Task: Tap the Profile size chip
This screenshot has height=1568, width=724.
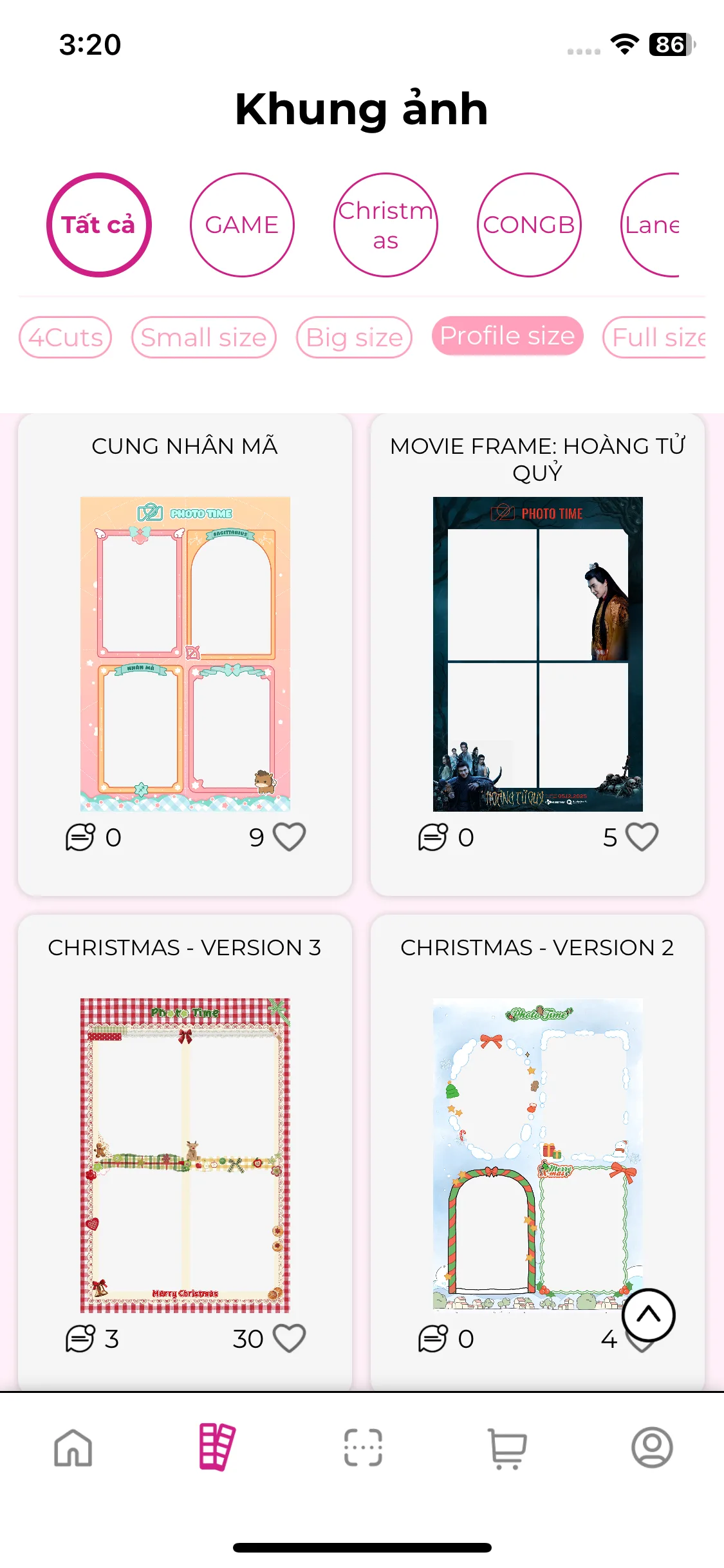Action: click(x=507, y=336)
